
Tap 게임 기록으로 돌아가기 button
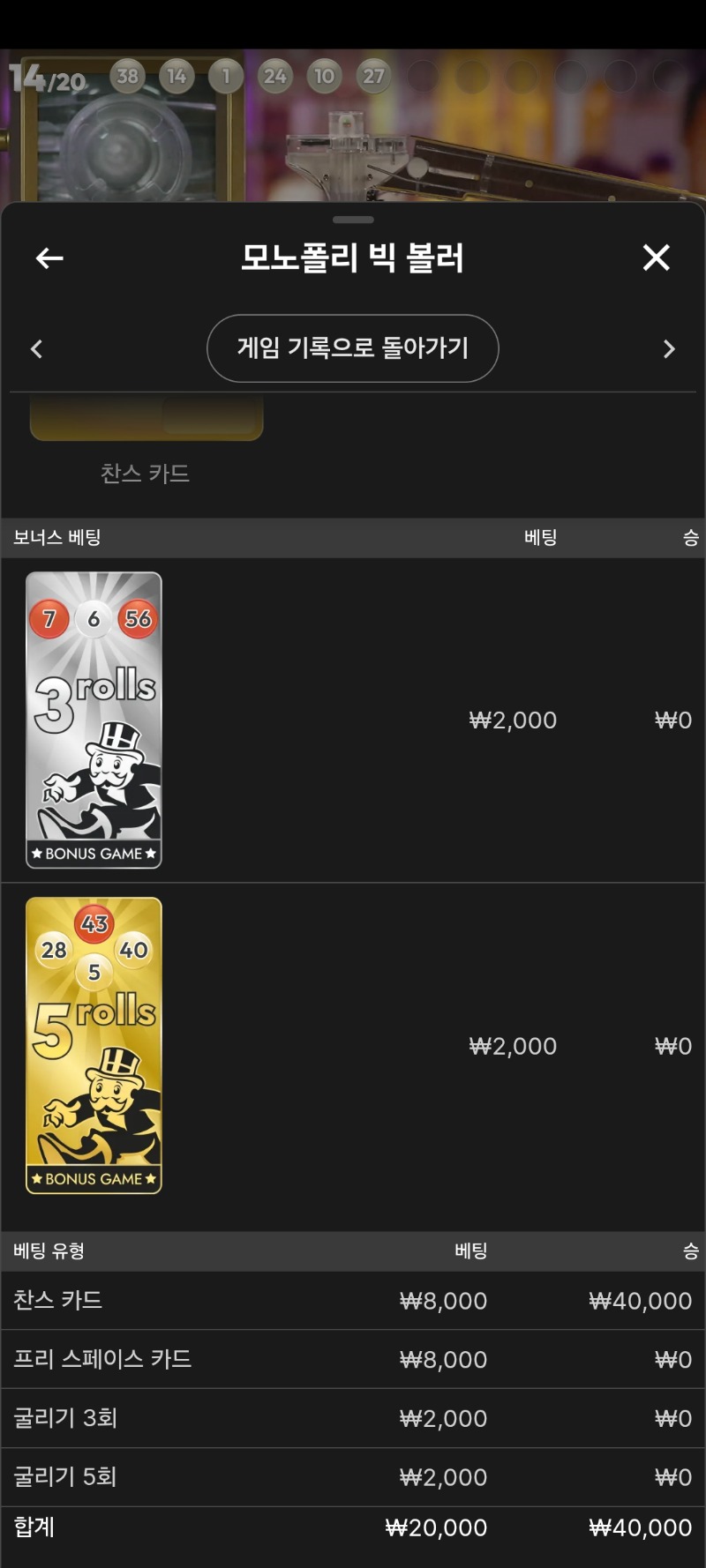[352, 348]
